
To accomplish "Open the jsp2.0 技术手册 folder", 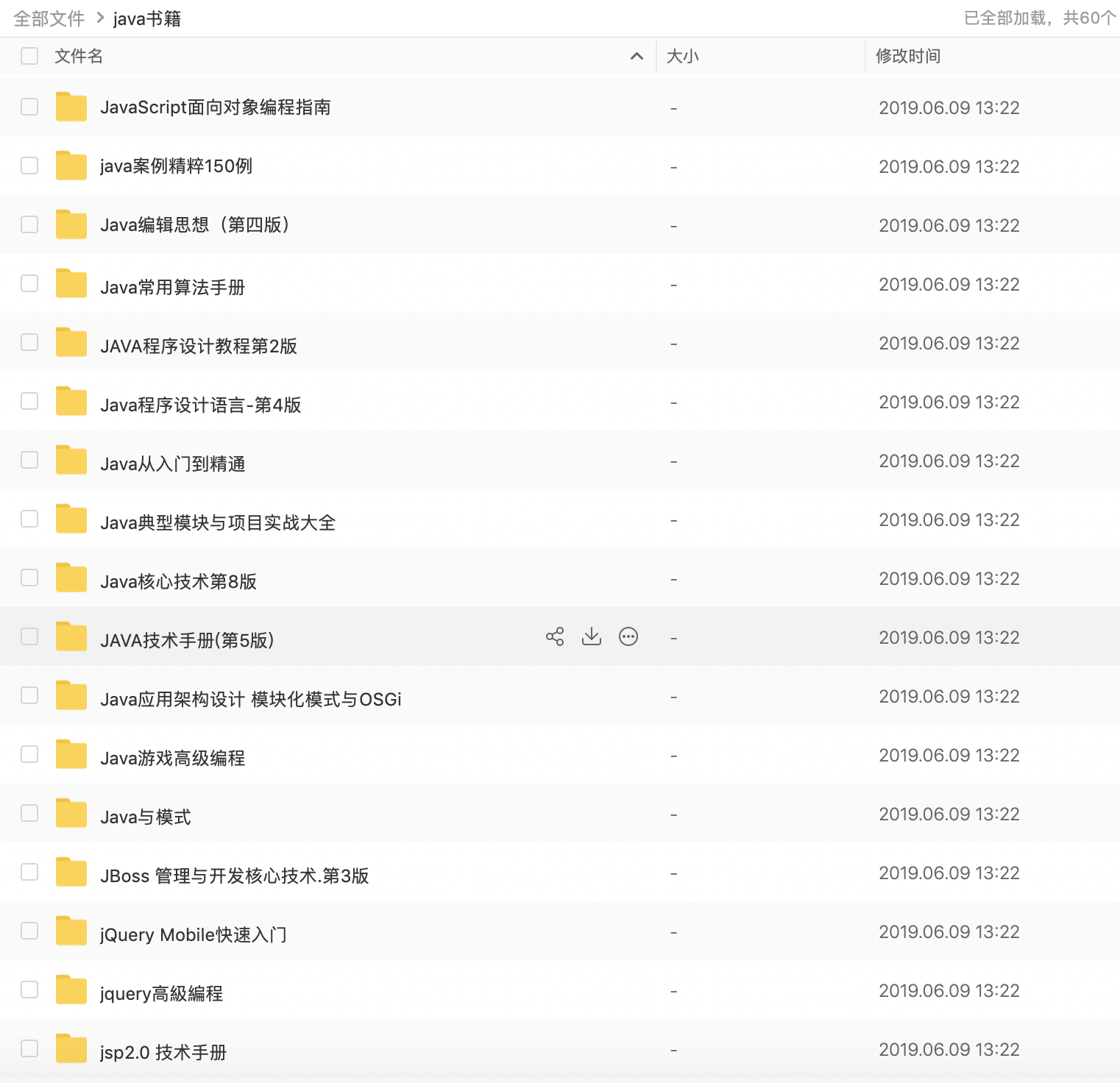I will tap(163, 1052).
